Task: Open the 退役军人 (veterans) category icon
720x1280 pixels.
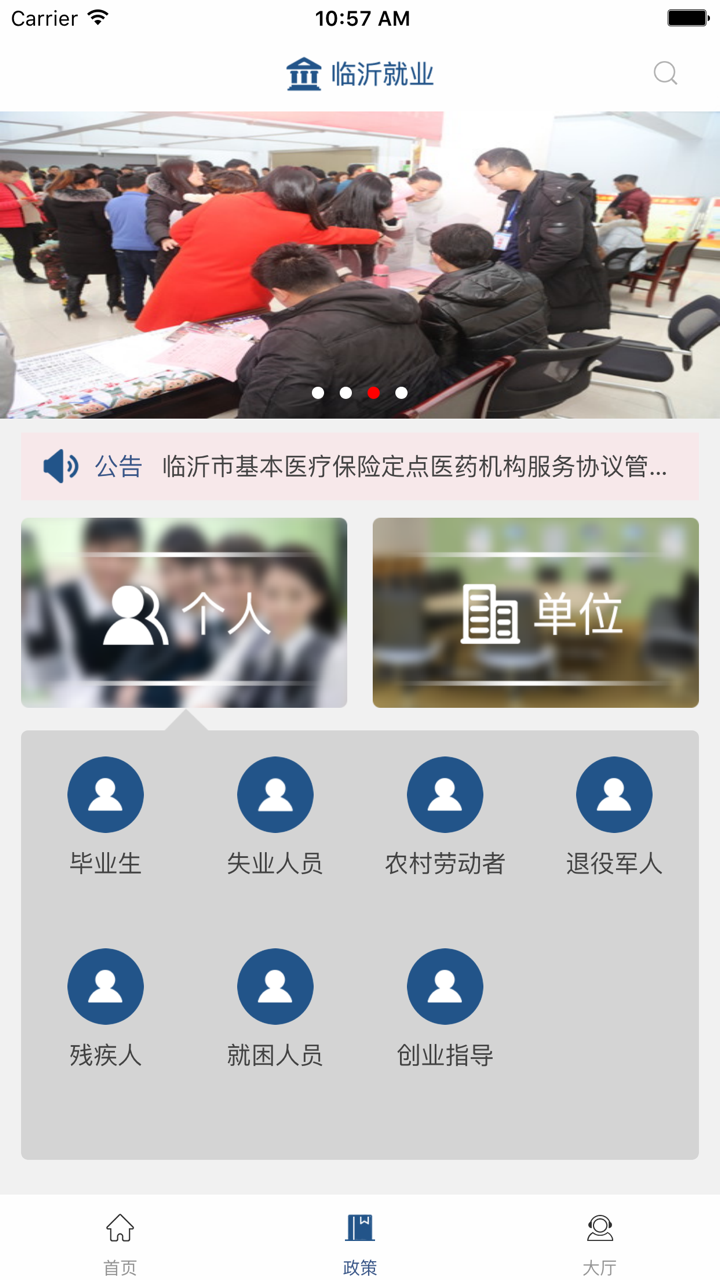Action: pos(615,793)
